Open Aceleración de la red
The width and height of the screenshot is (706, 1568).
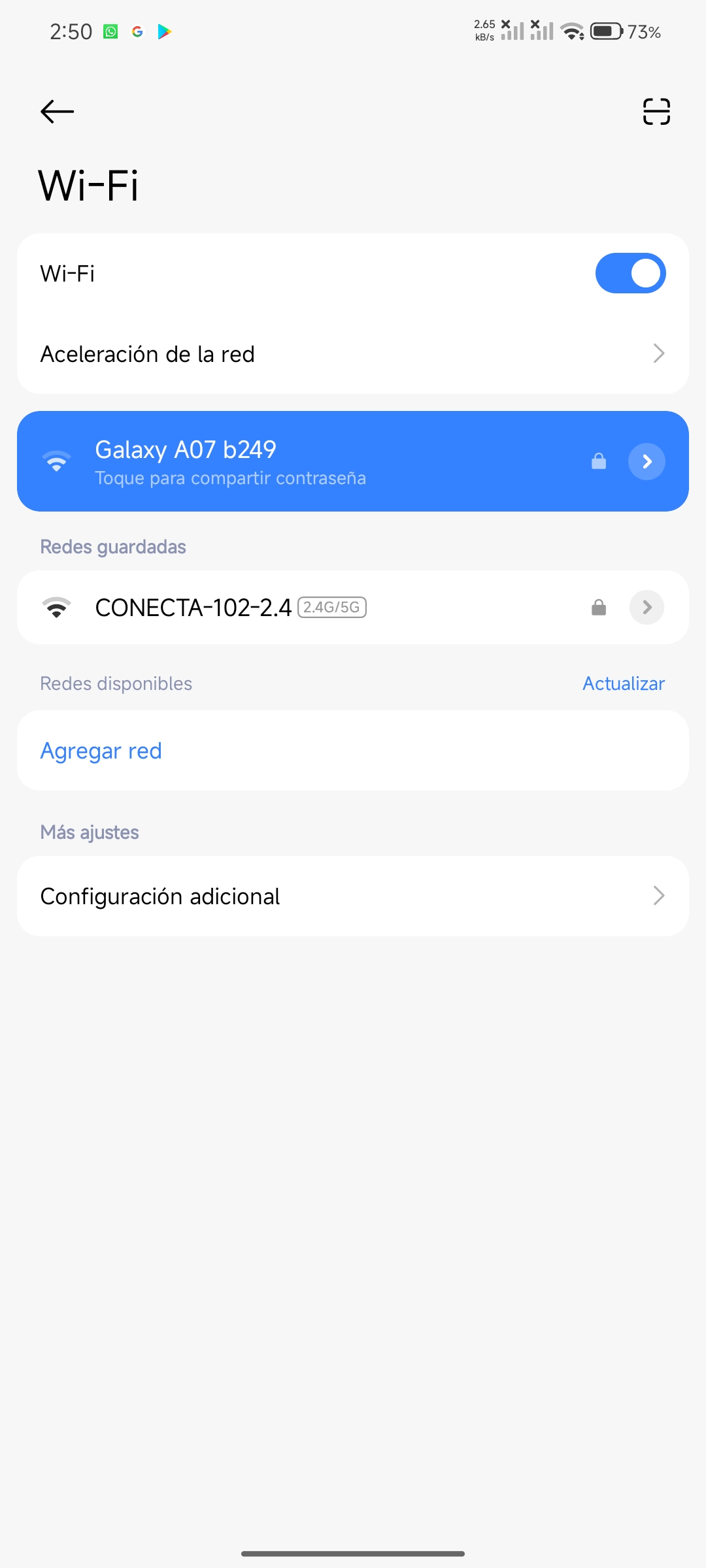(x=353, y=353)
